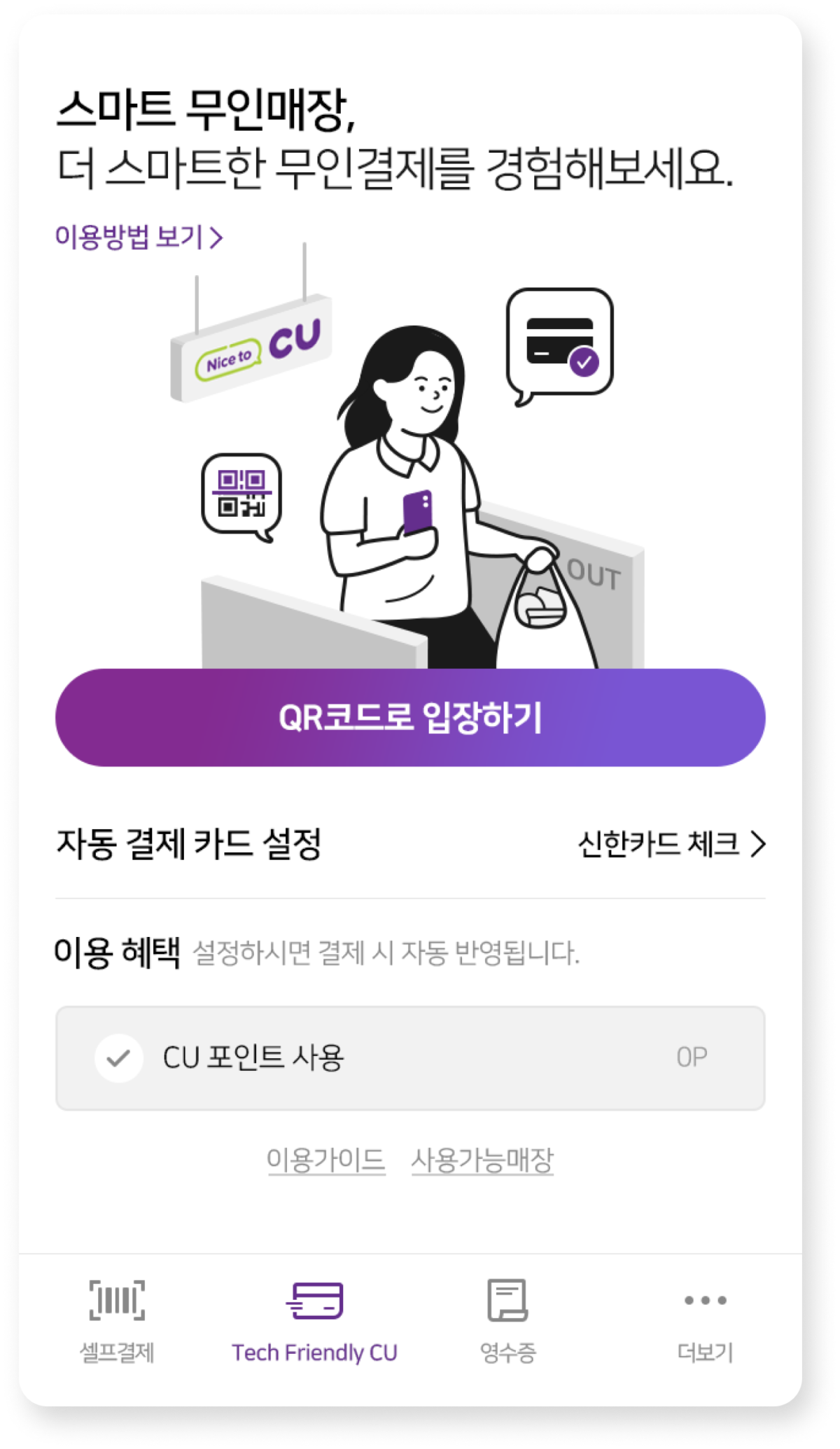Switch to the 셀프결제 tab

117,1320
